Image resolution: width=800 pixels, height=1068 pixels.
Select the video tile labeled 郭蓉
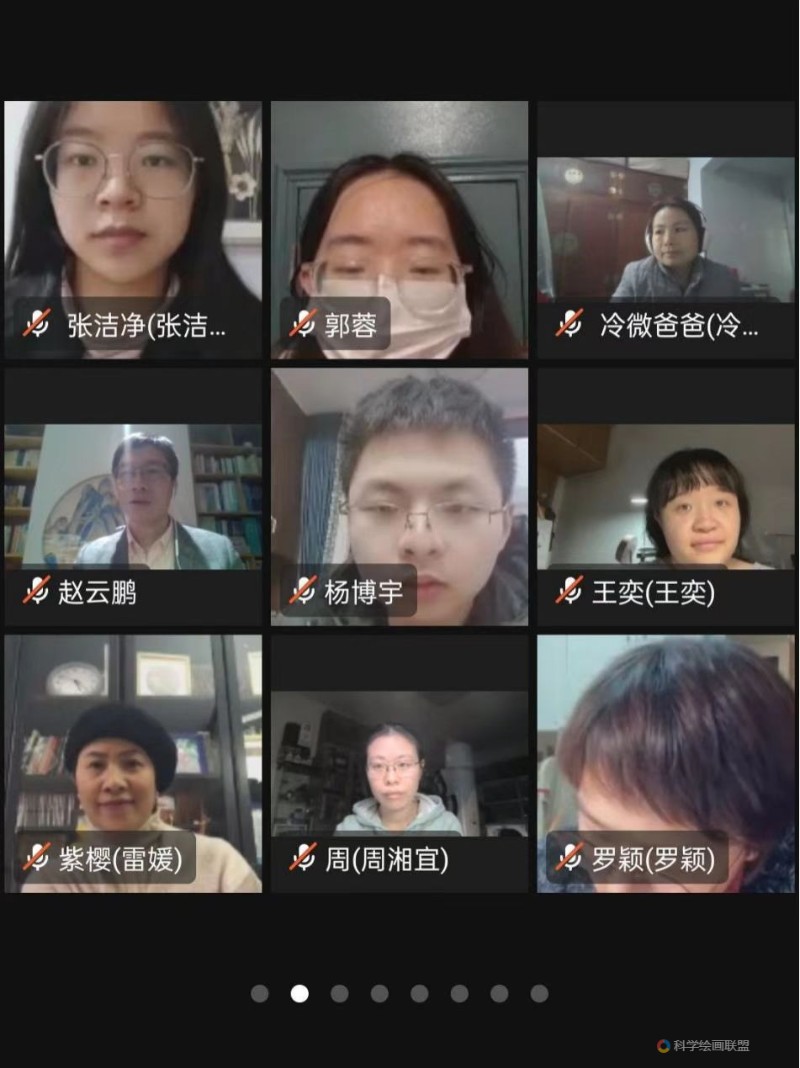(x=400, y=229)
